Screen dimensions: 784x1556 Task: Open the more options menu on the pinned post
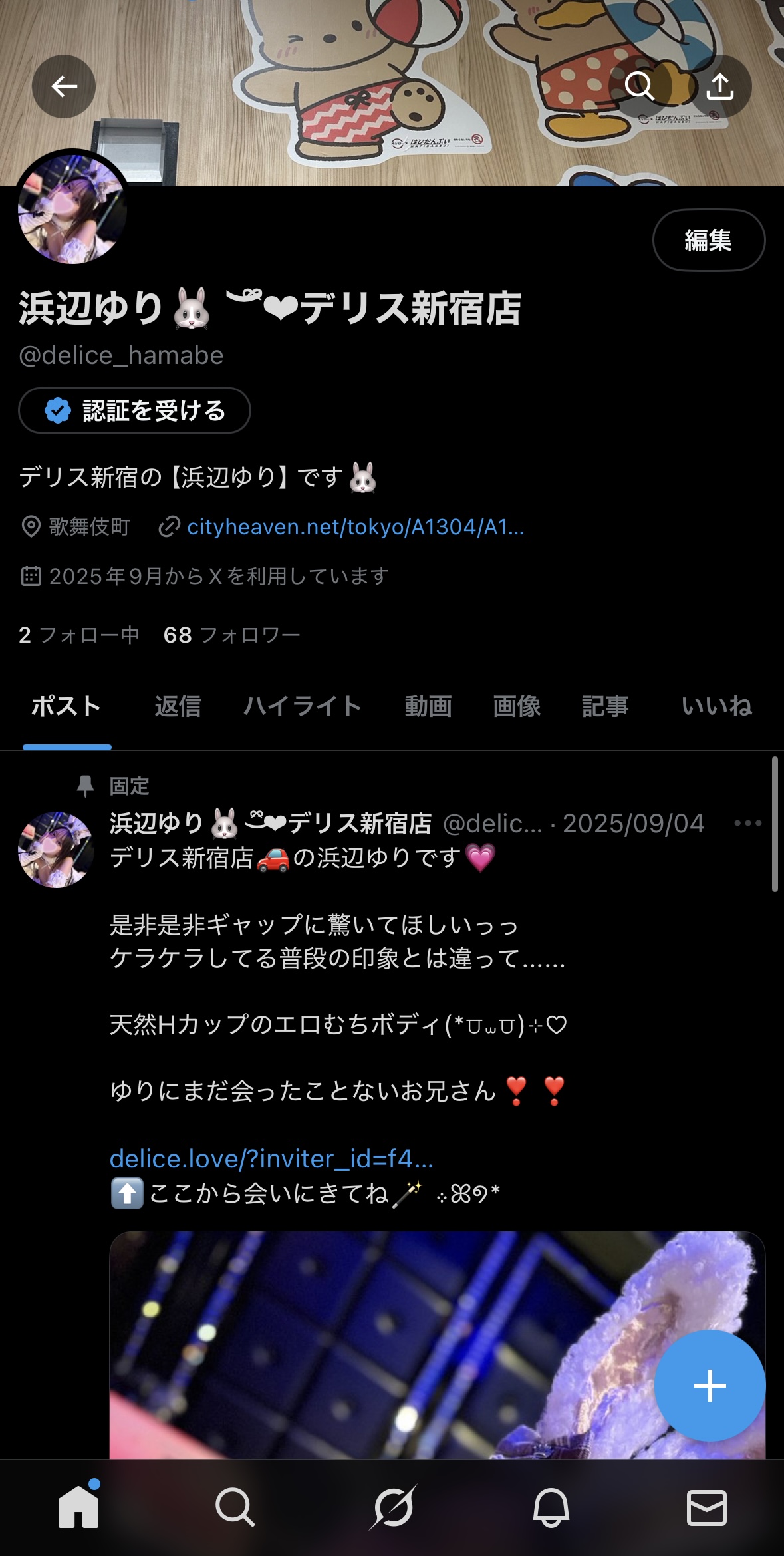(748, 822)
